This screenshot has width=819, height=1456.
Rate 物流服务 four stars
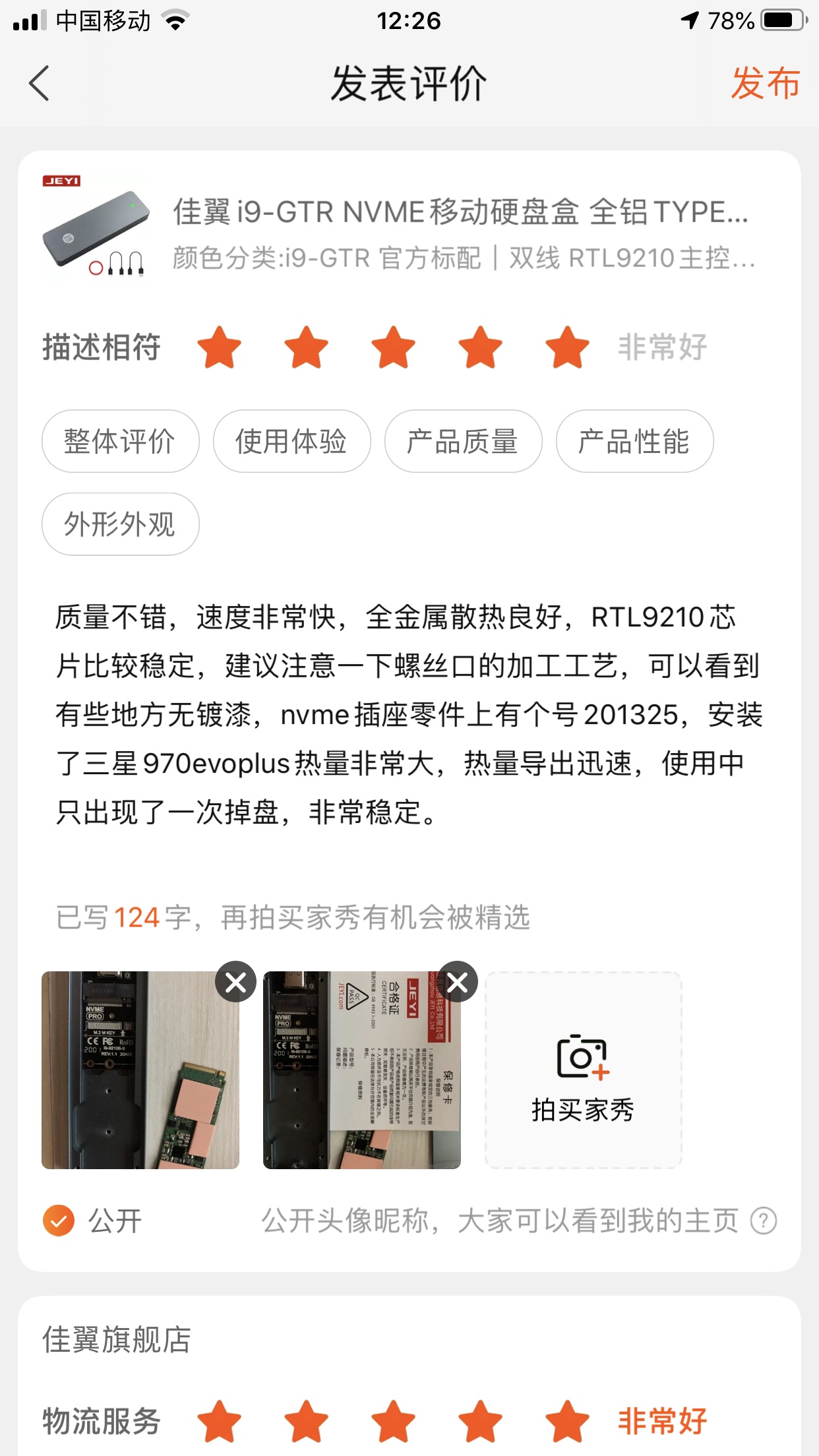point(480,1421)
